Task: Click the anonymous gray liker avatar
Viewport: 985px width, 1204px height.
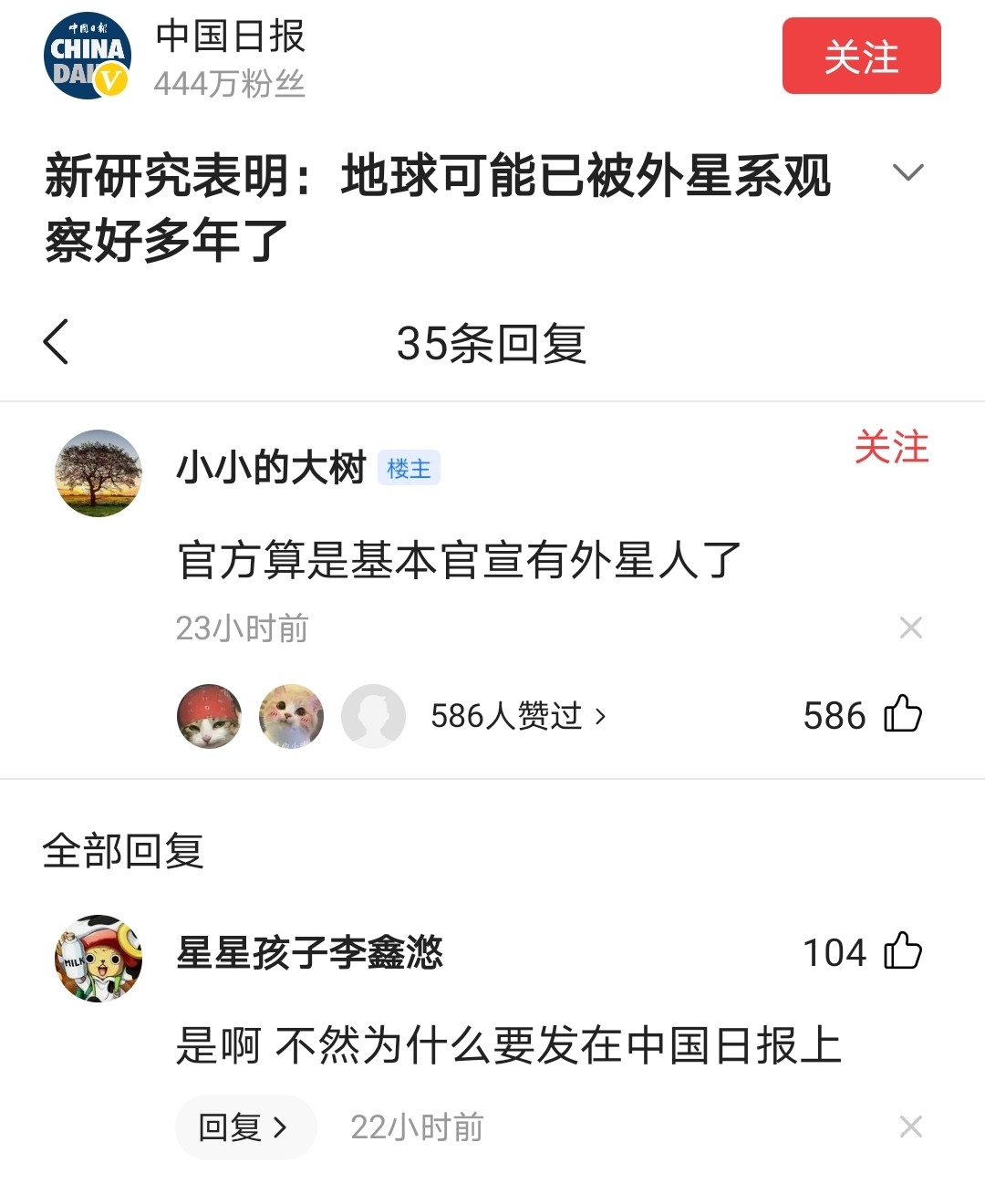Action: pos(374,716)
